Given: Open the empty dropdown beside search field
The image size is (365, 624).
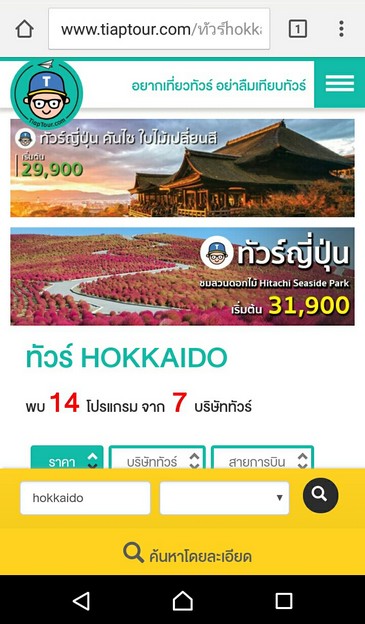Looking at the screenshot, I should [224, 498].
